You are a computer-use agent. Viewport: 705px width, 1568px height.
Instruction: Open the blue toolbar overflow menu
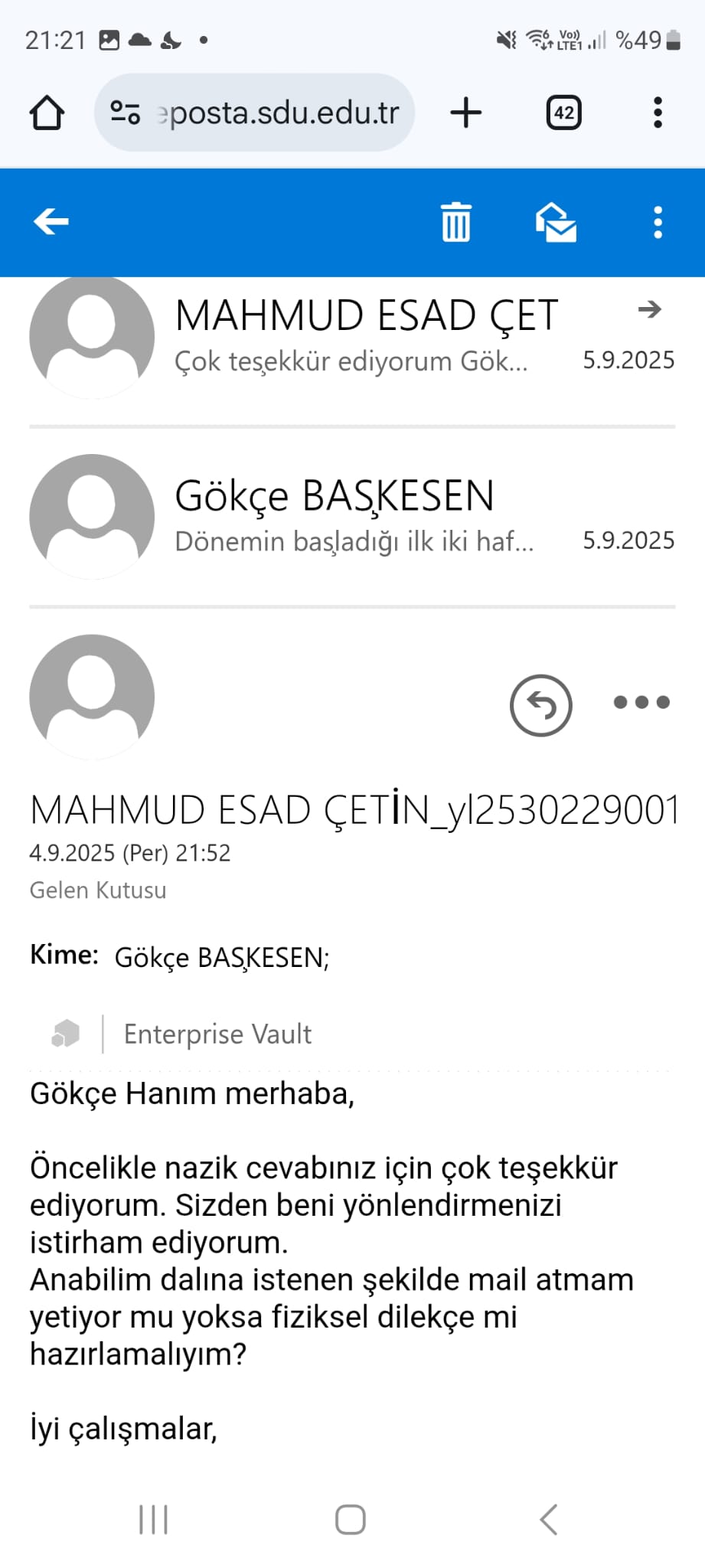click(658, 223)
